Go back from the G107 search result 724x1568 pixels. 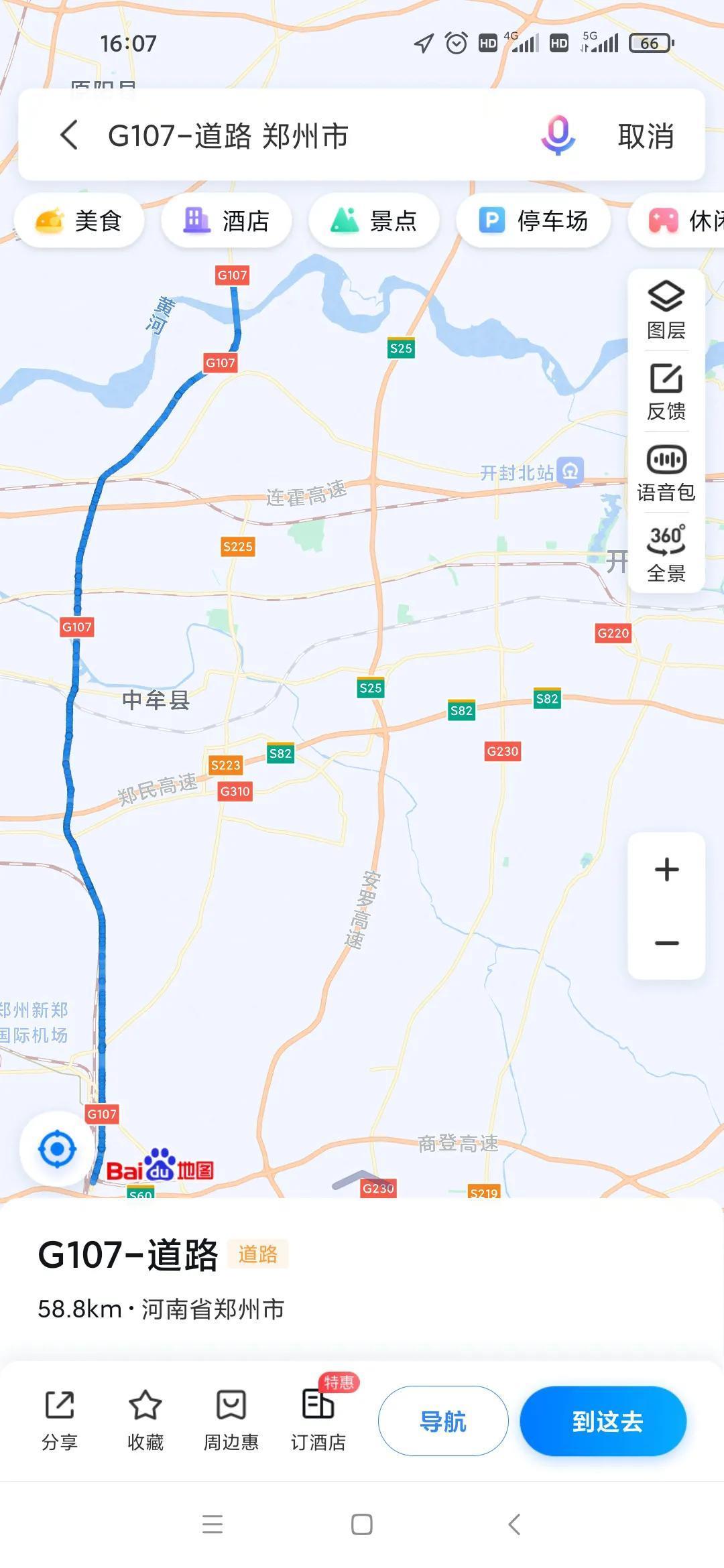click(70, 135)
